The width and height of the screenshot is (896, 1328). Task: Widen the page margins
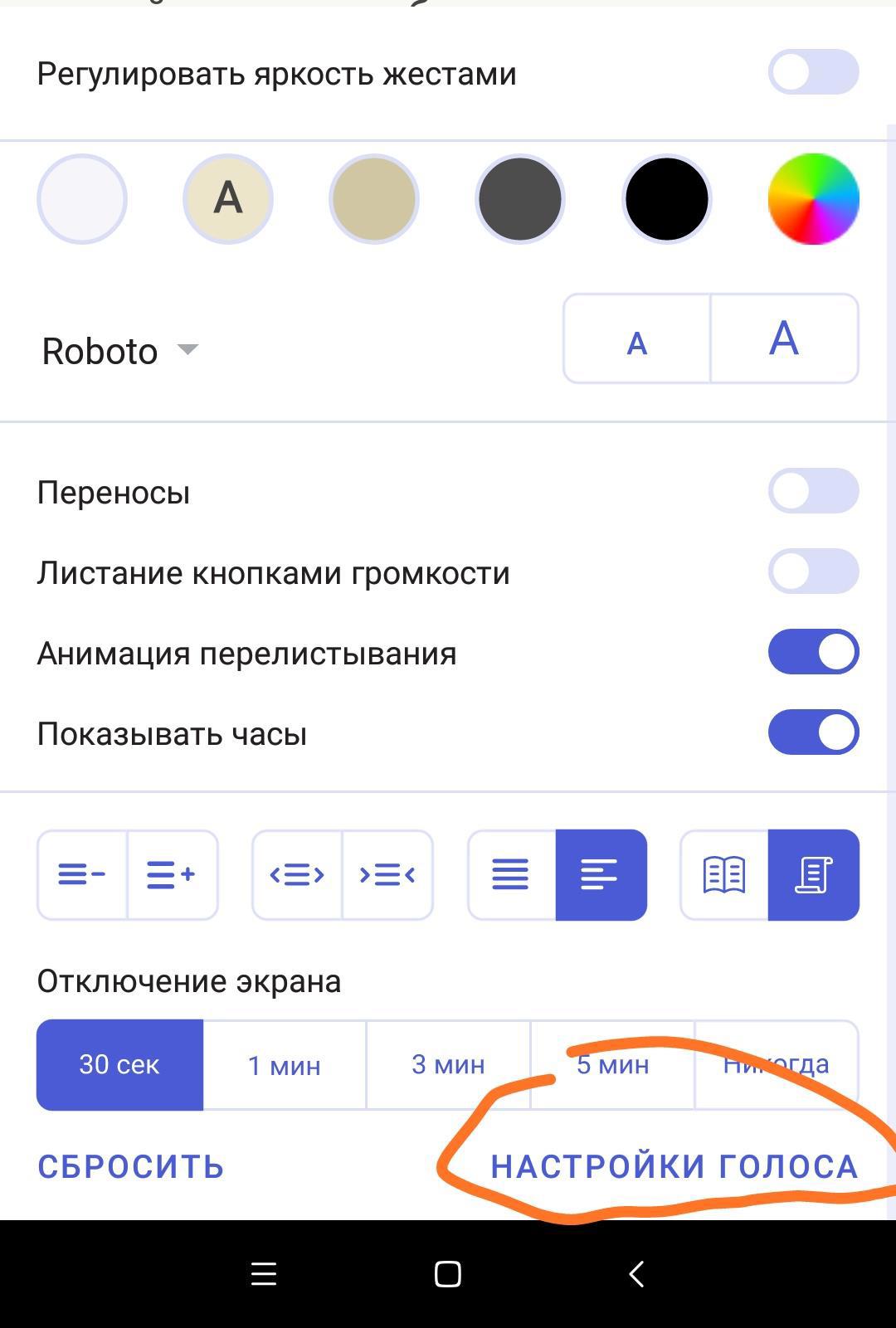pos(387,875)
